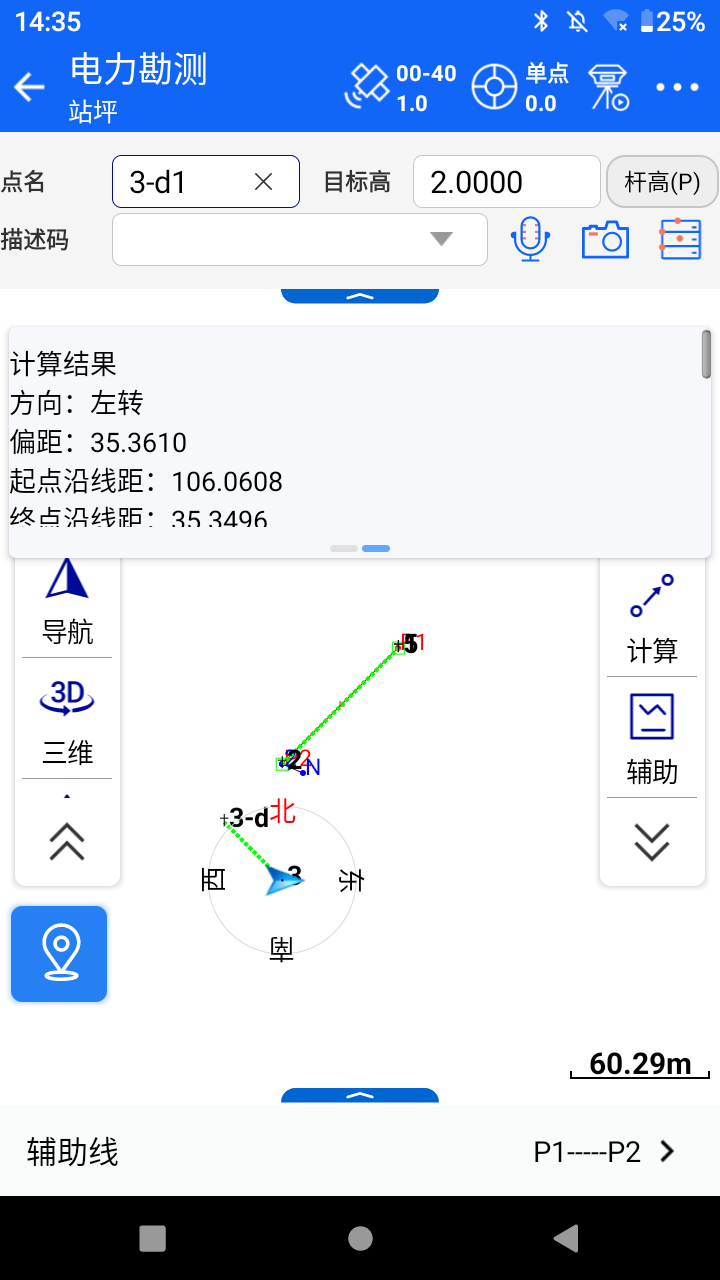This screenshot has width=720, height=1280.
Task: Tap the blue location pin button
Action: pos(59,953)
